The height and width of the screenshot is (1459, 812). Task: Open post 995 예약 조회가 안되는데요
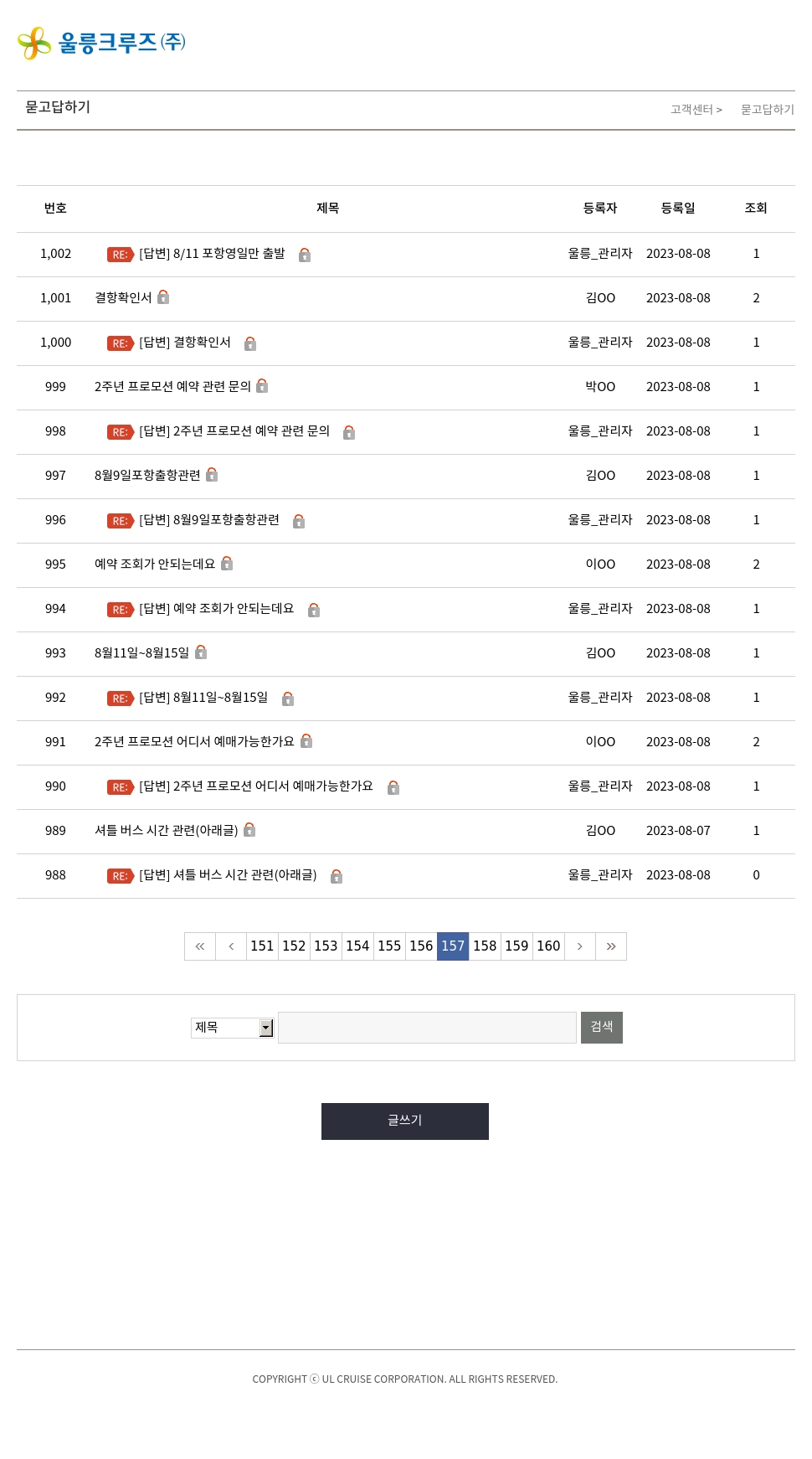pyautogui.click(x=155, y=565)
